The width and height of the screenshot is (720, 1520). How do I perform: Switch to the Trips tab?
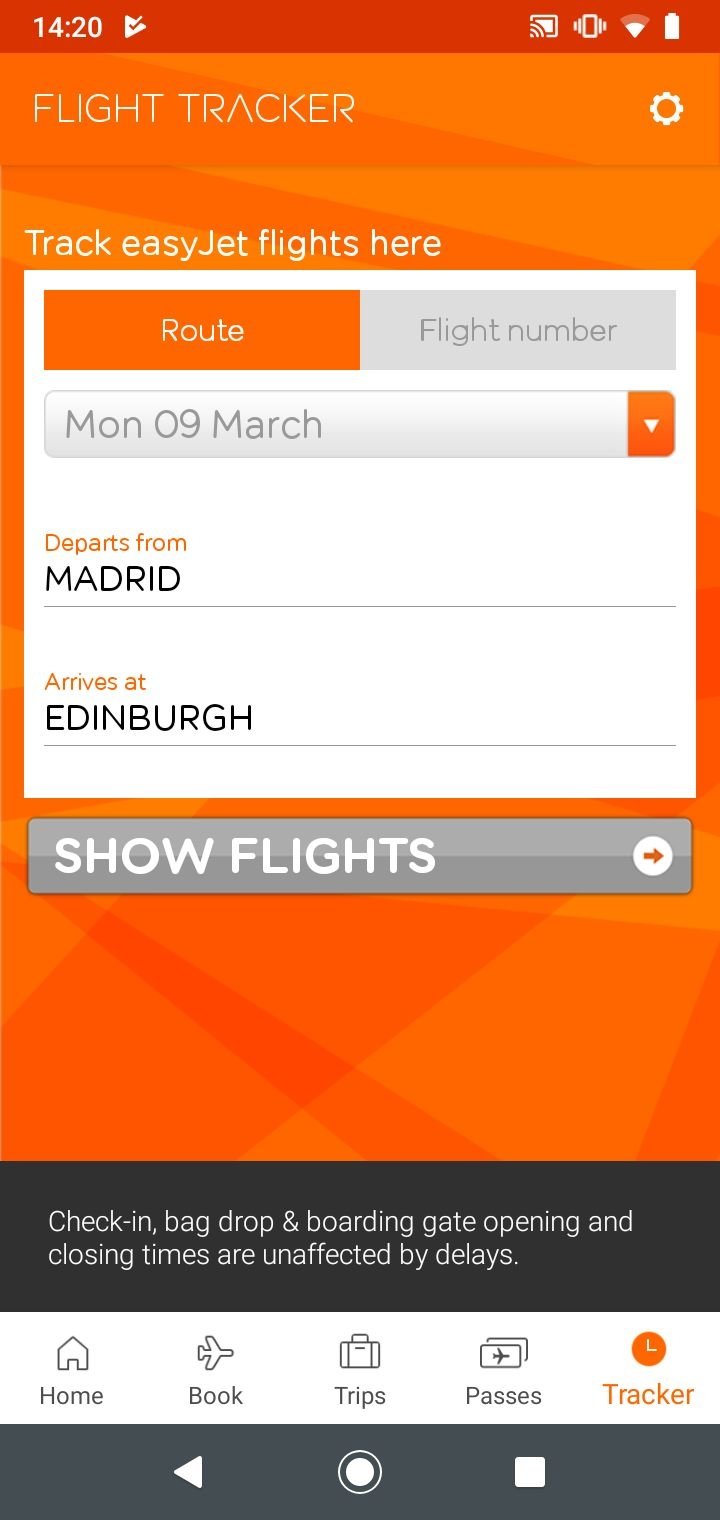pyautogui.click(x=360, y=1370)
